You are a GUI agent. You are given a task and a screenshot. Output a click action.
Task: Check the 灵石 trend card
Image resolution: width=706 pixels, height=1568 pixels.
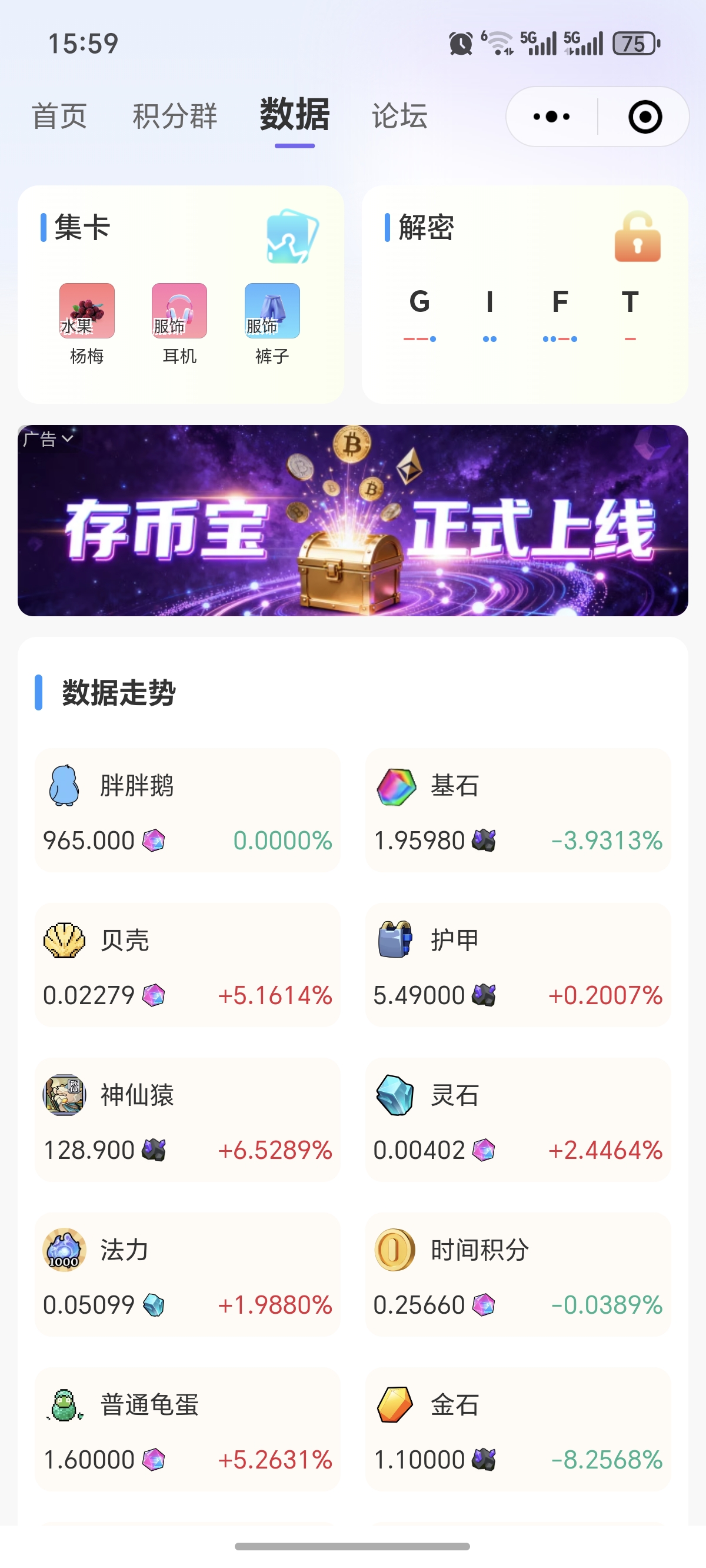pyautogui.click(x=517, y=1119)
